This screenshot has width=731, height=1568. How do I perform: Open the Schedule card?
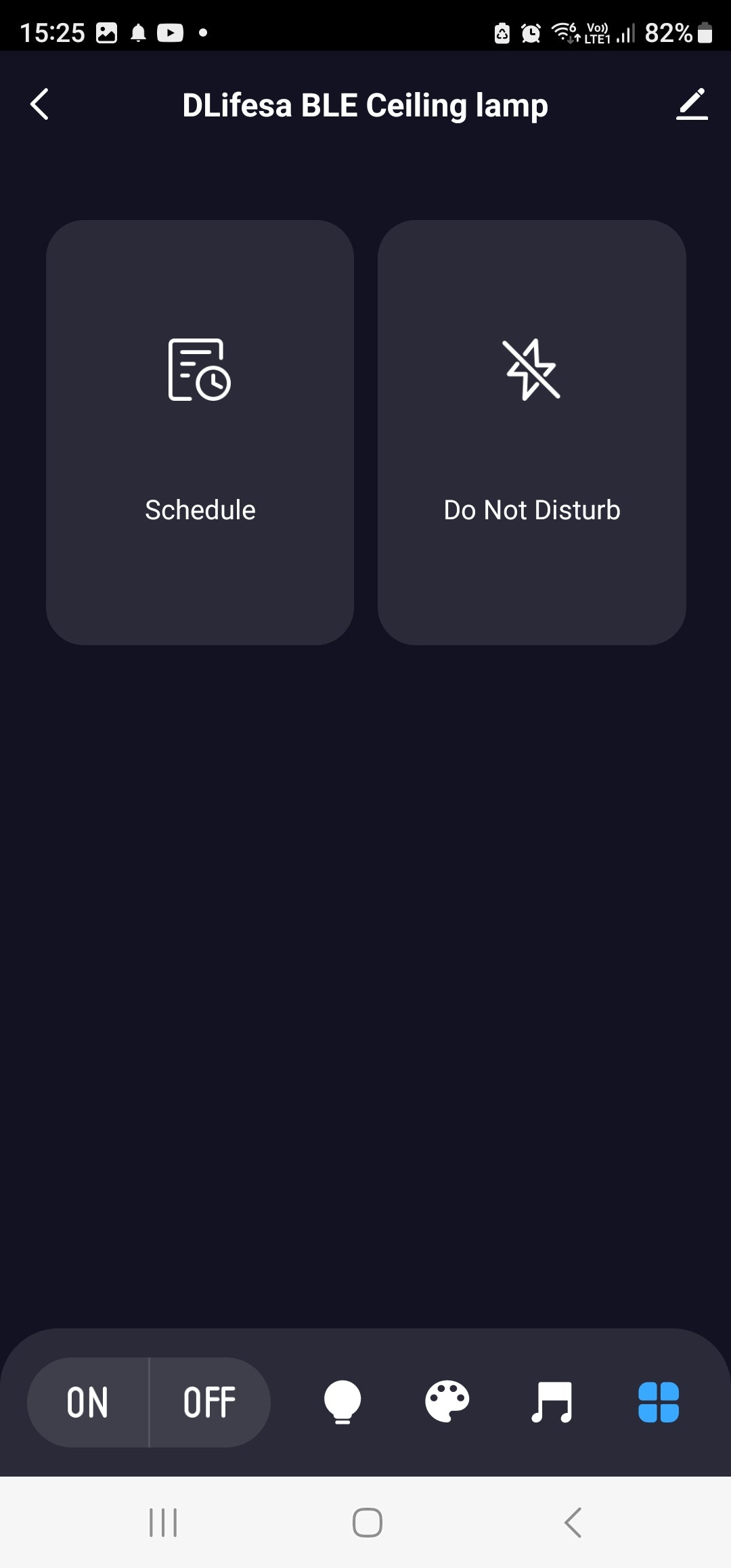tap(200, 432)
